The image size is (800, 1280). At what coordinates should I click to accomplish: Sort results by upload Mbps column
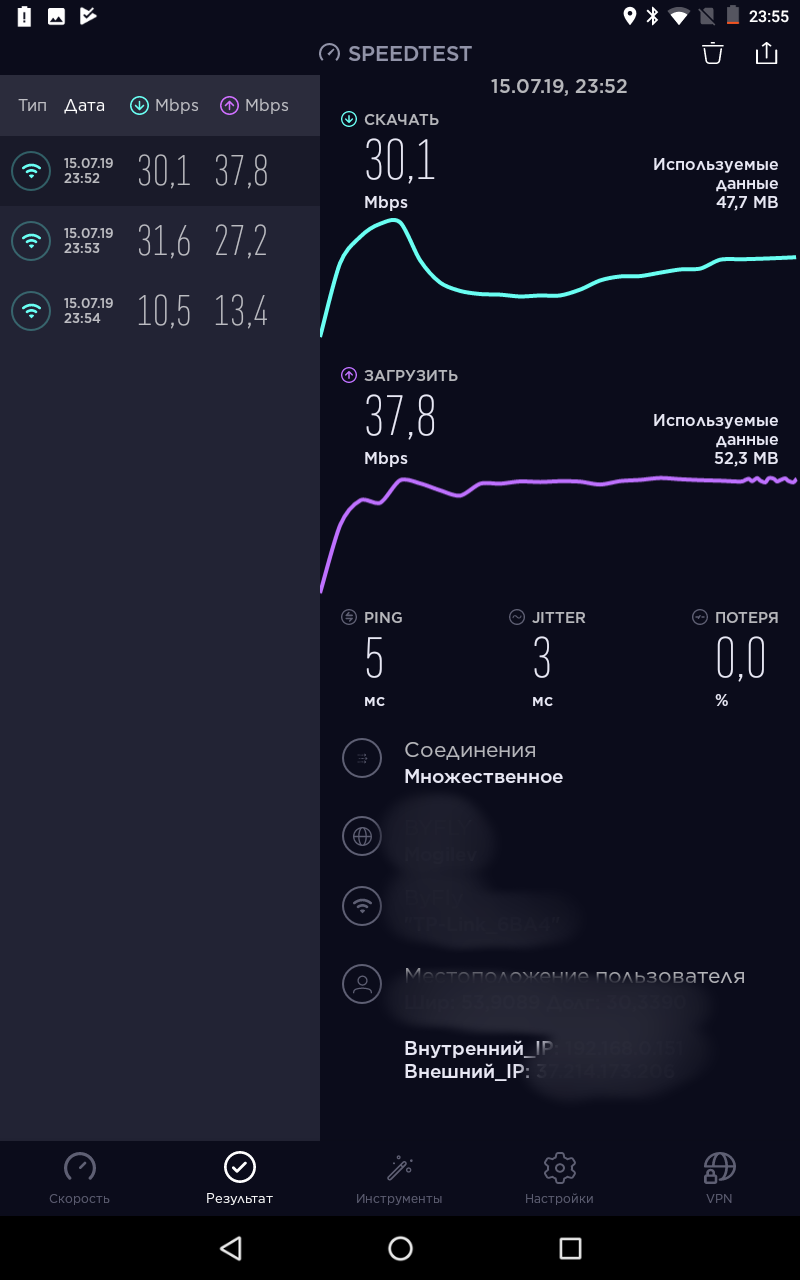click(254, 106)
